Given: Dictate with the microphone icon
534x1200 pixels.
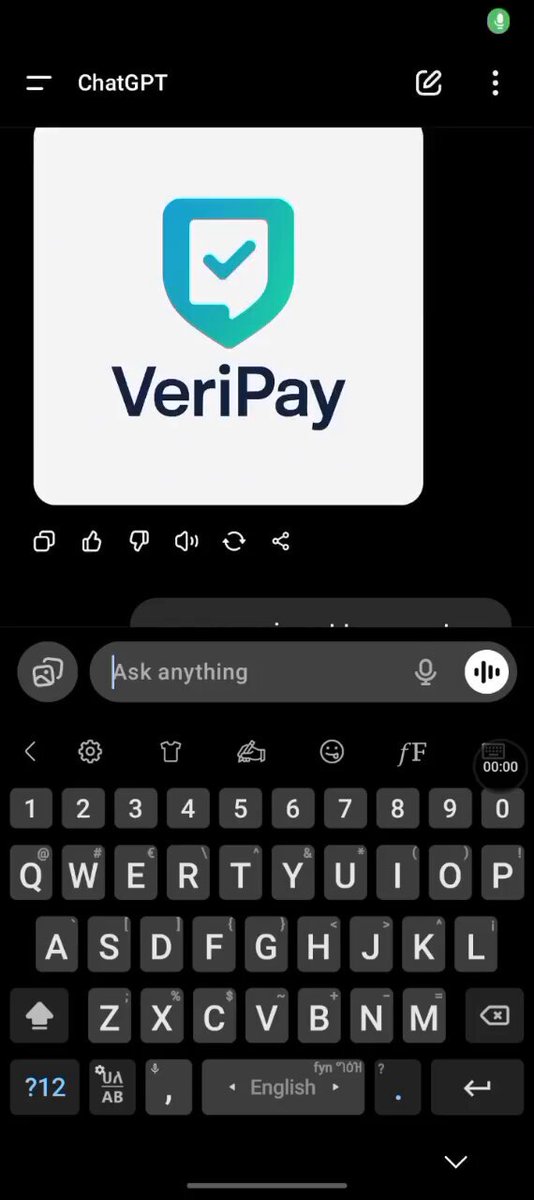Looking at the screenshot, I should click(x=426, y=672).
